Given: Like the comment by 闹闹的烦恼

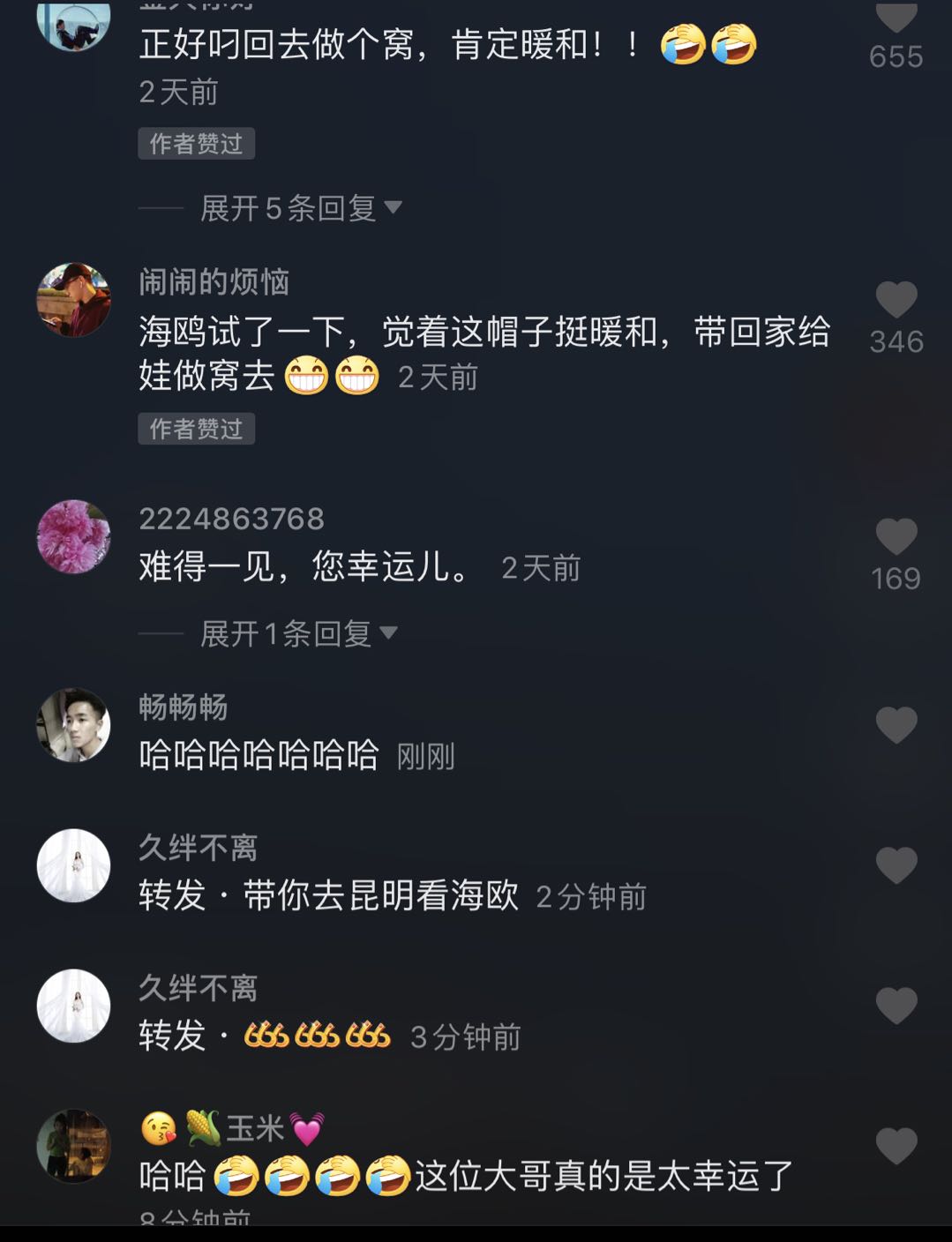Looking at the screenshot, I should (896, 301).
